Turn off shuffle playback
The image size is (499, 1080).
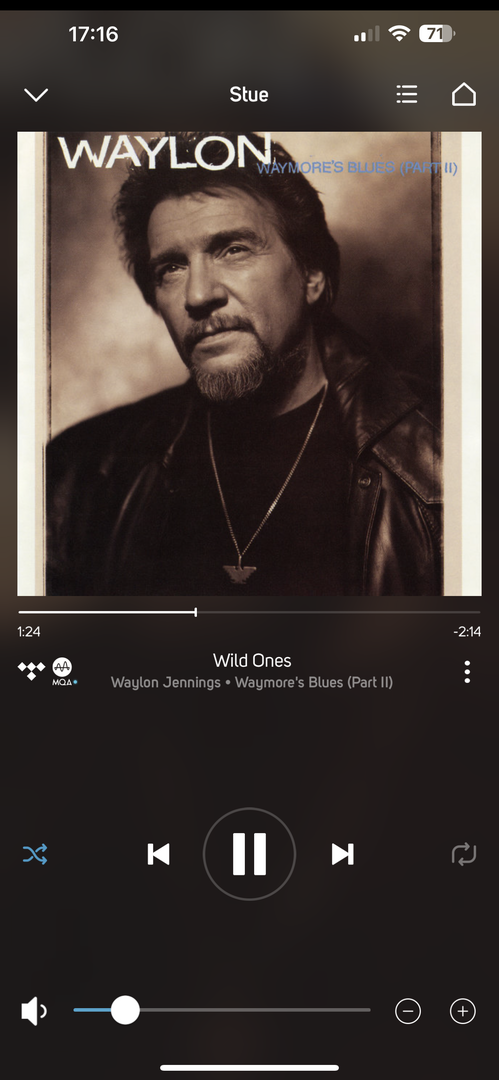coord(35,855)
